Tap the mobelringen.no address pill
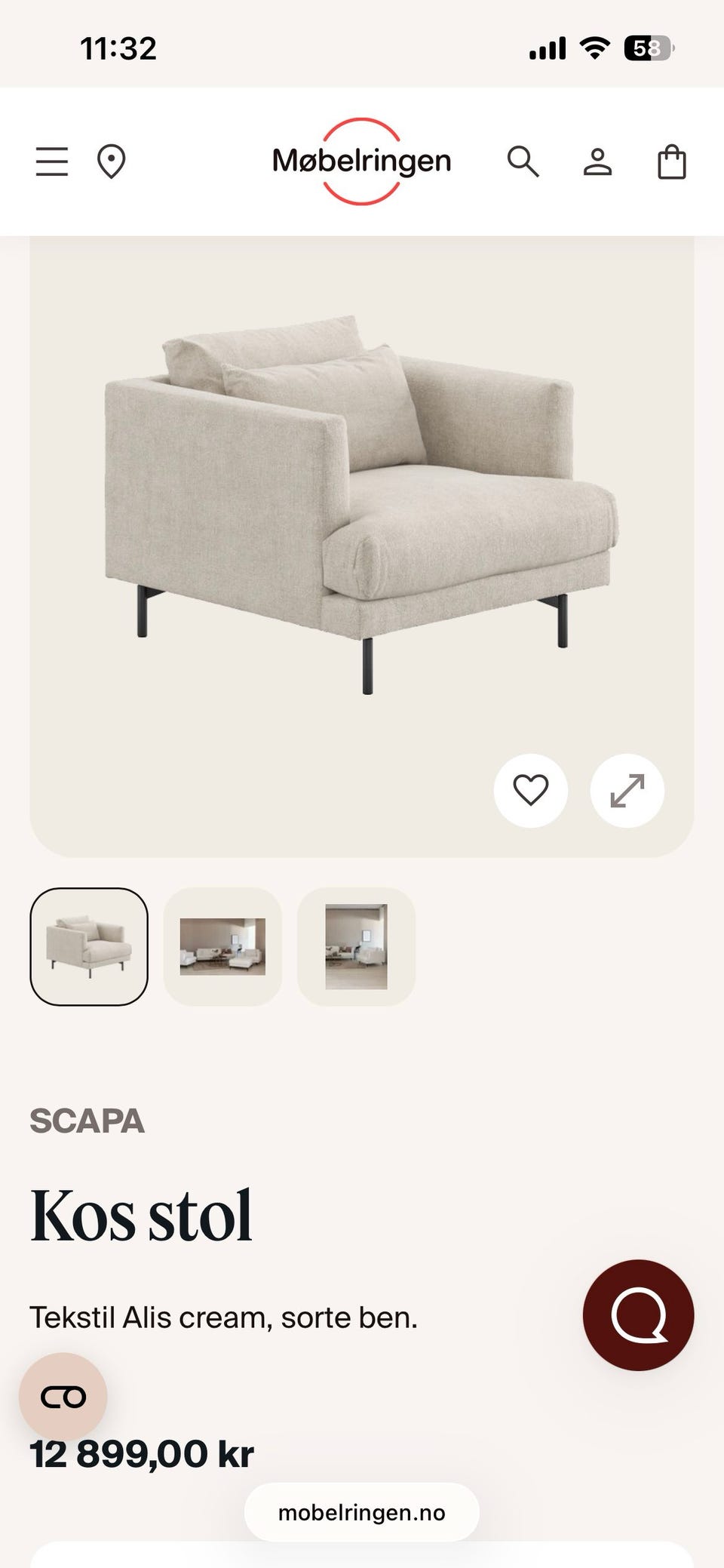 click(361, 1512)
